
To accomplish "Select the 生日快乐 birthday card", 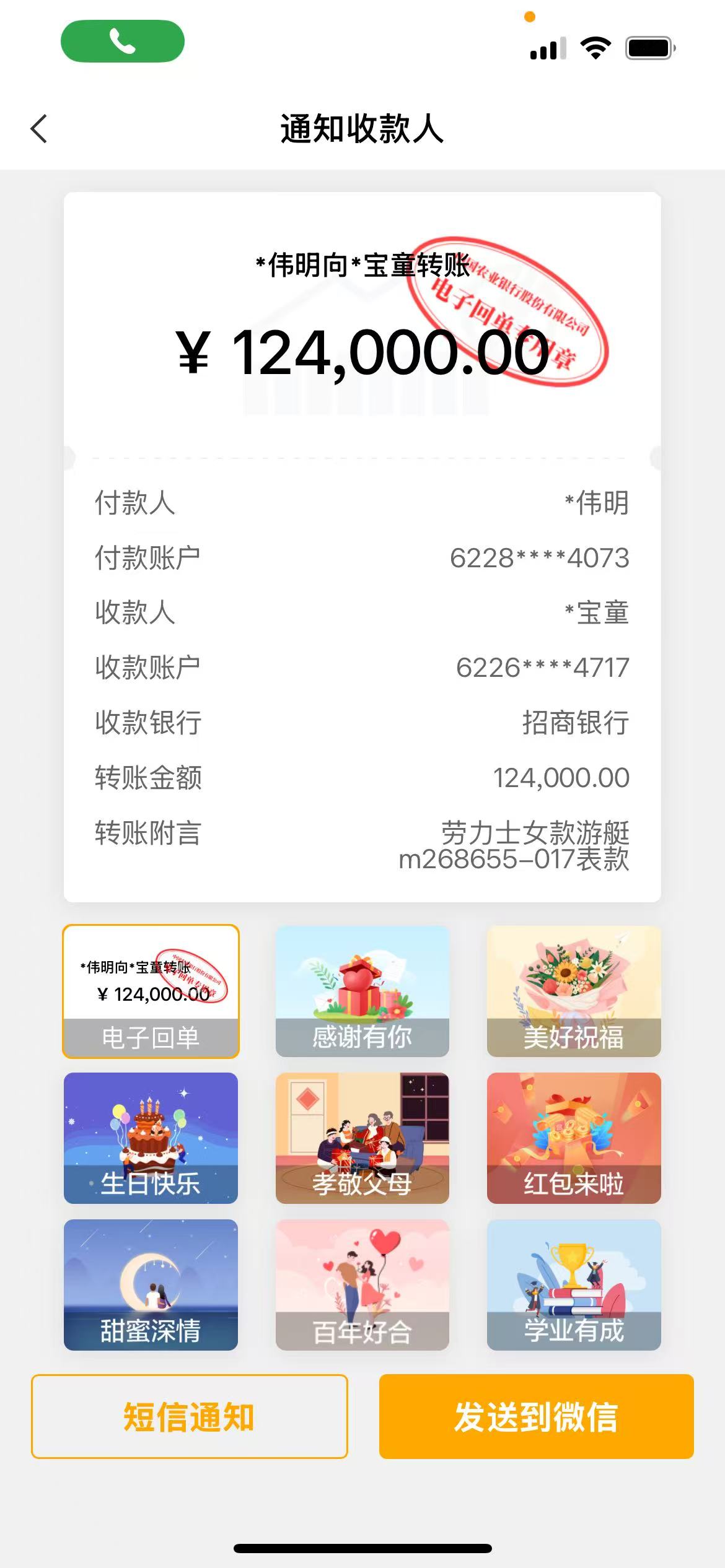I will click(151, 1138).
